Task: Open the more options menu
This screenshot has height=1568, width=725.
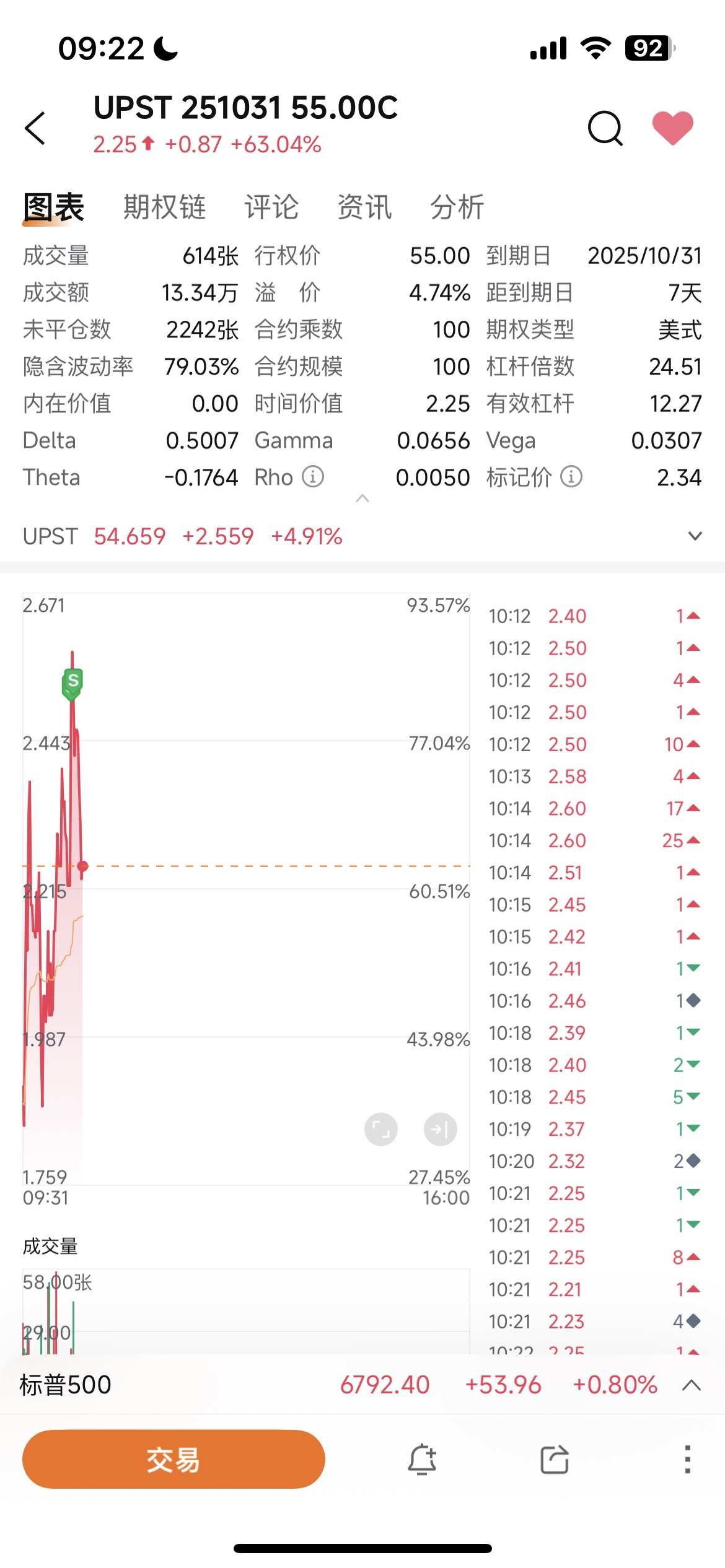Action: point(688,1459)
